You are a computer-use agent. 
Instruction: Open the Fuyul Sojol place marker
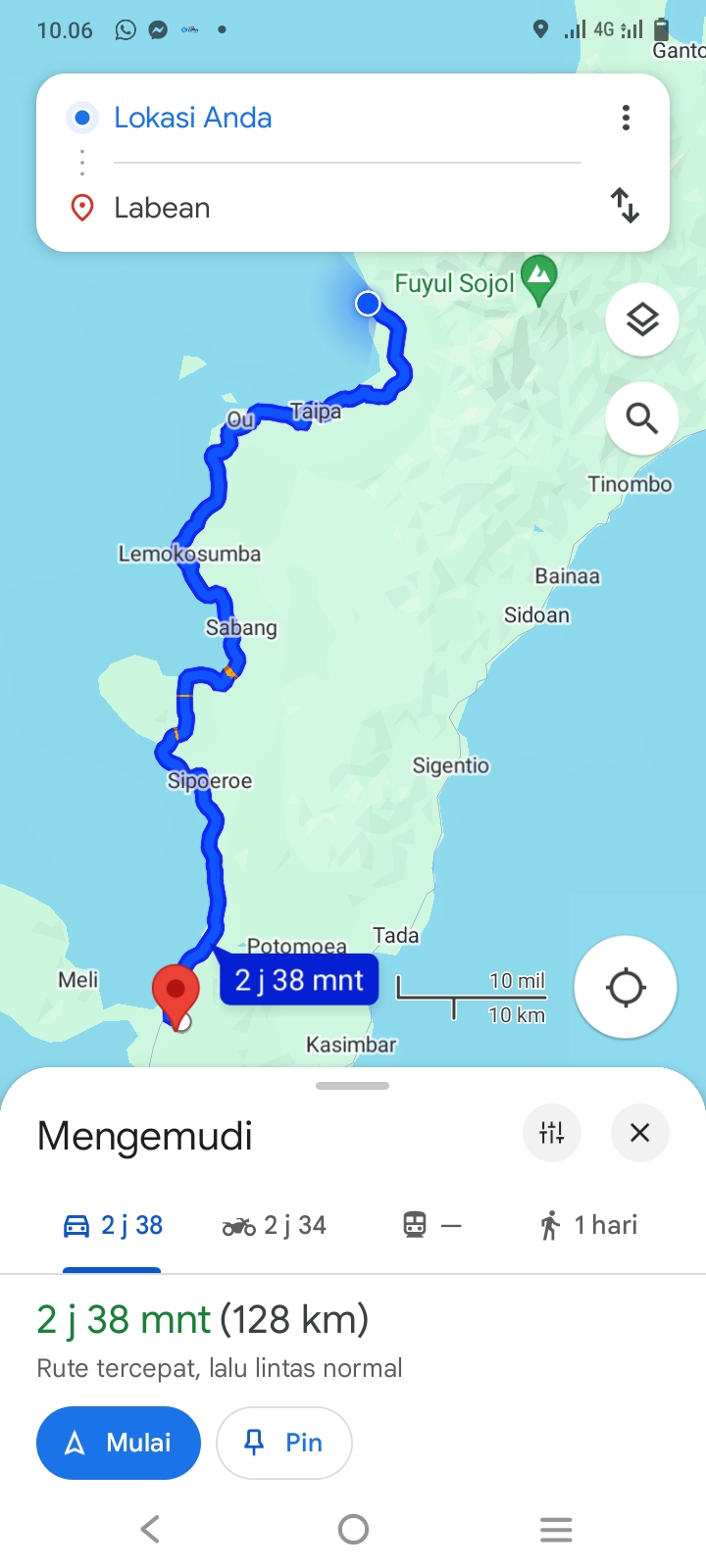[539, 279]
